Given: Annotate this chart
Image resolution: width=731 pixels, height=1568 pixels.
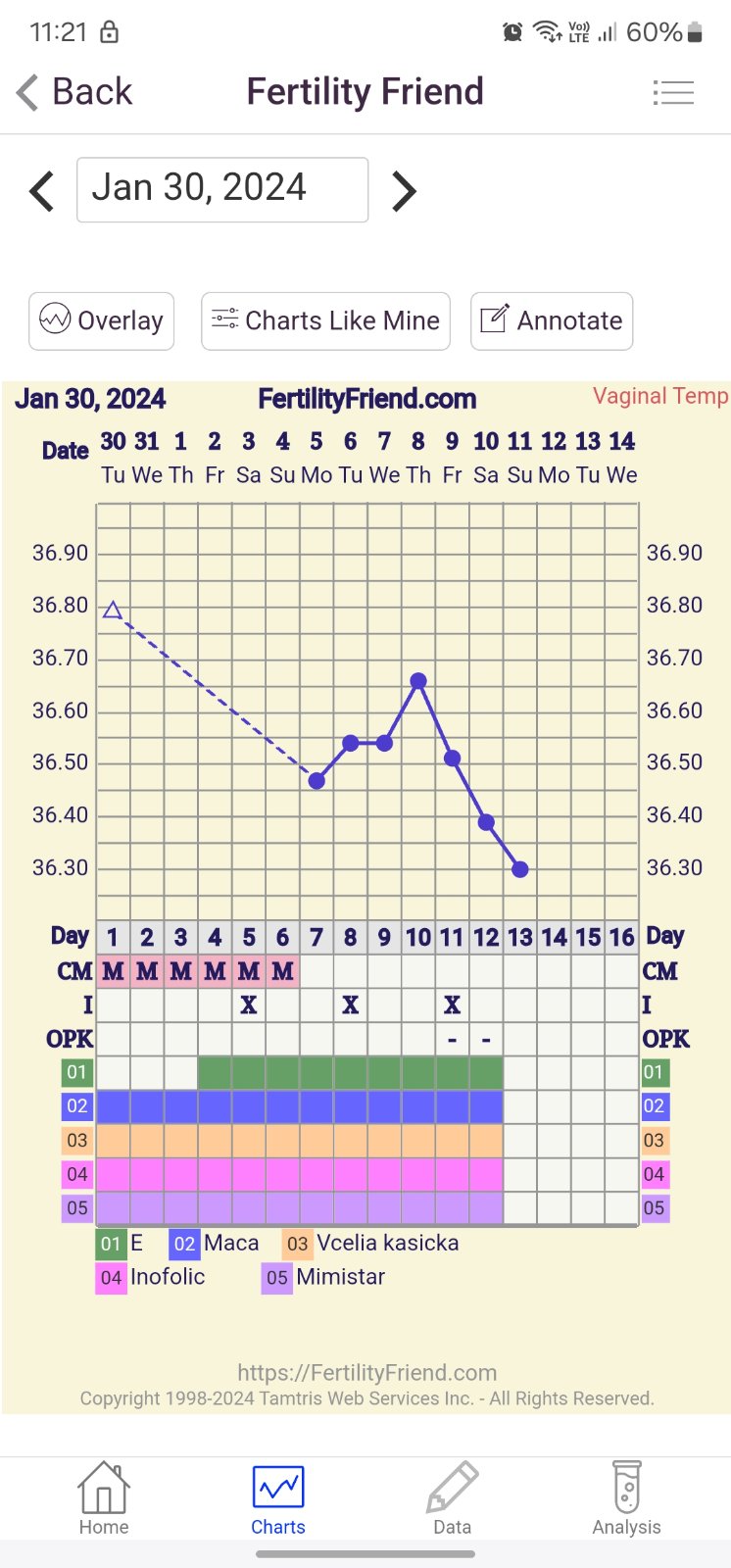Looking at the screenshot, I should [x=552, y=320].
